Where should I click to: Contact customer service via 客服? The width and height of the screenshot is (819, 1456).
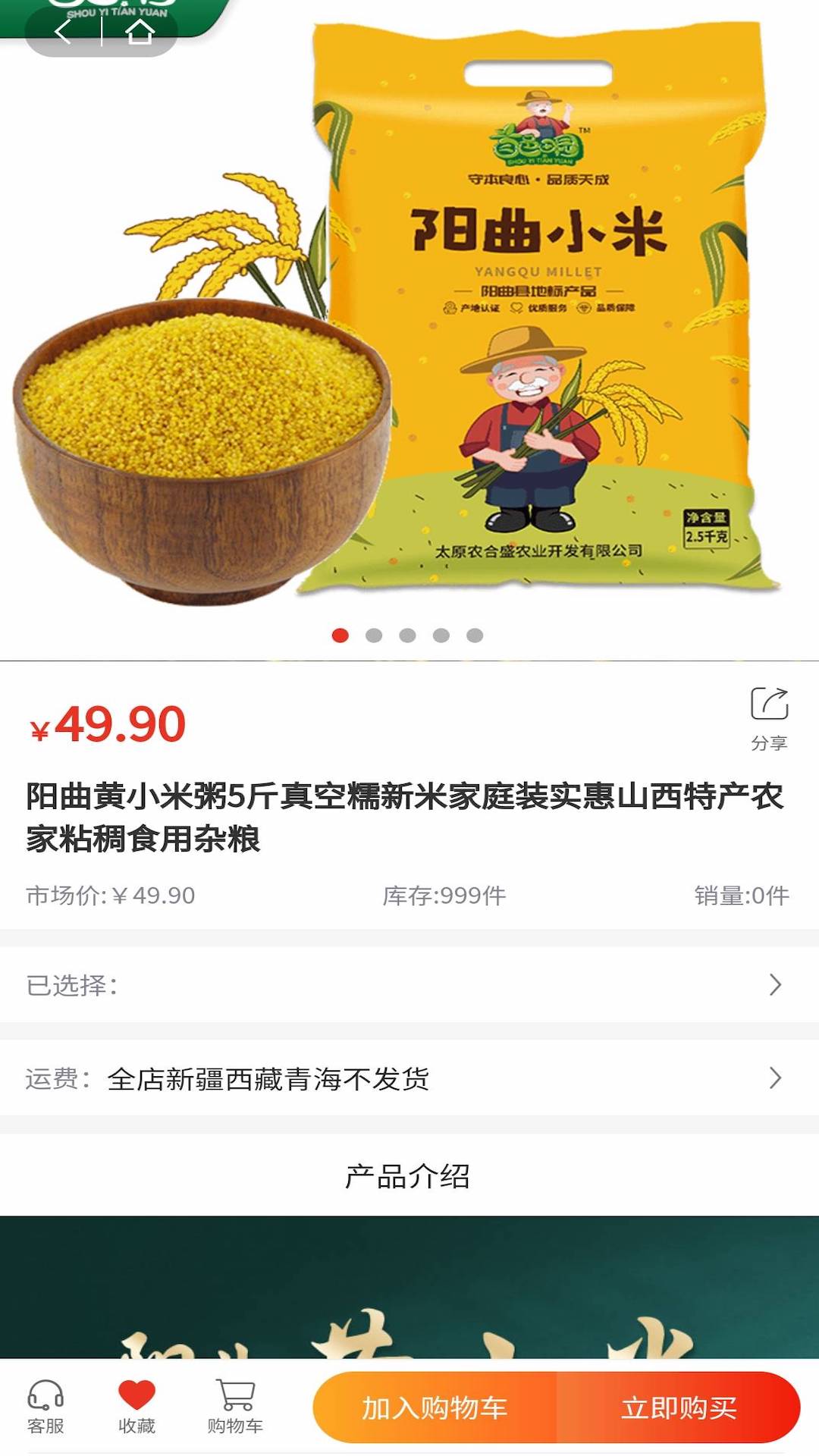(x=45, y=1407)
